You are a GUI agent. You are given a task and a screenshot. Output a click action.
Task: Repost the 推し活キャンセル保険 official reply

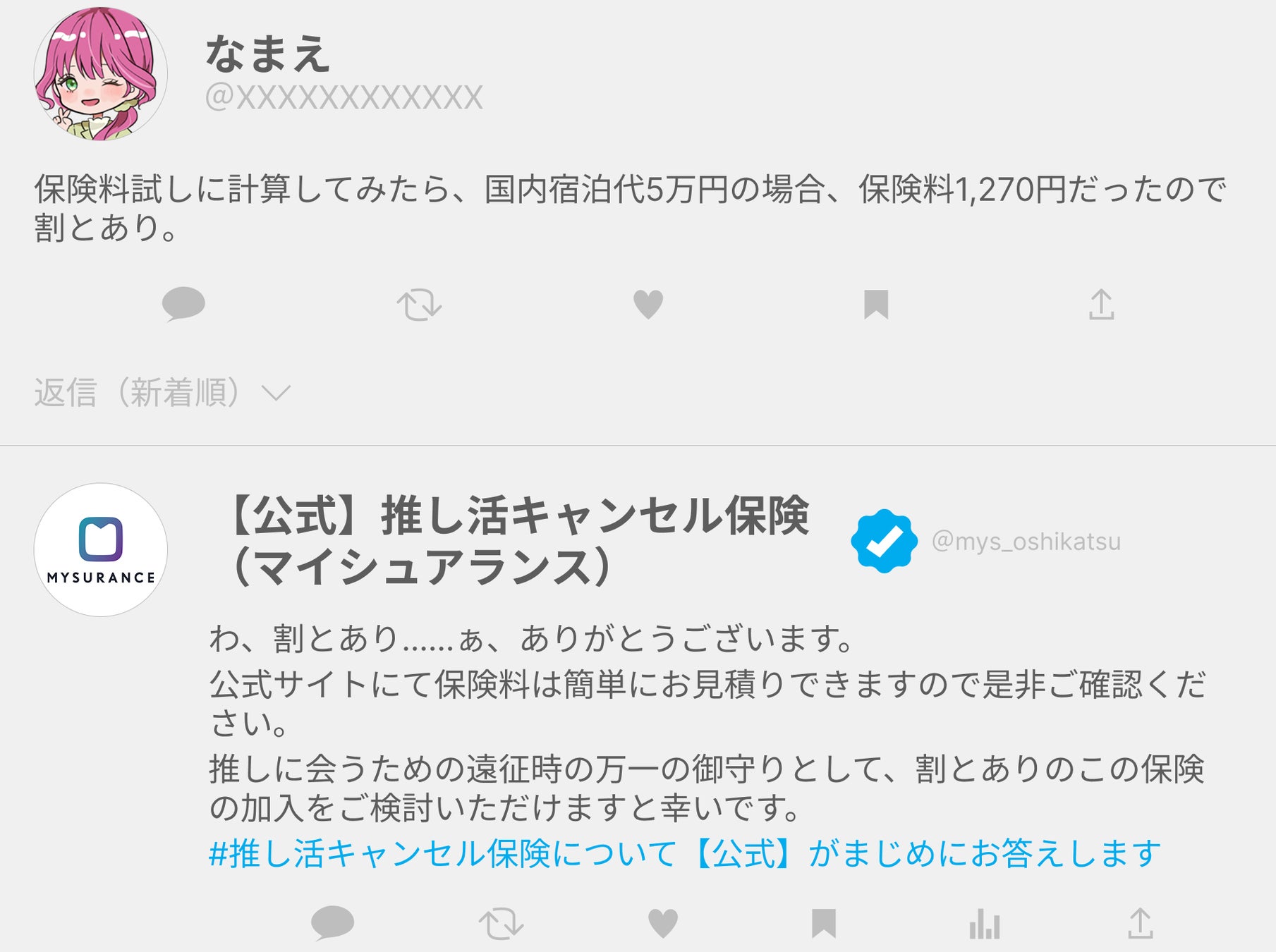[x=501, y=924]
